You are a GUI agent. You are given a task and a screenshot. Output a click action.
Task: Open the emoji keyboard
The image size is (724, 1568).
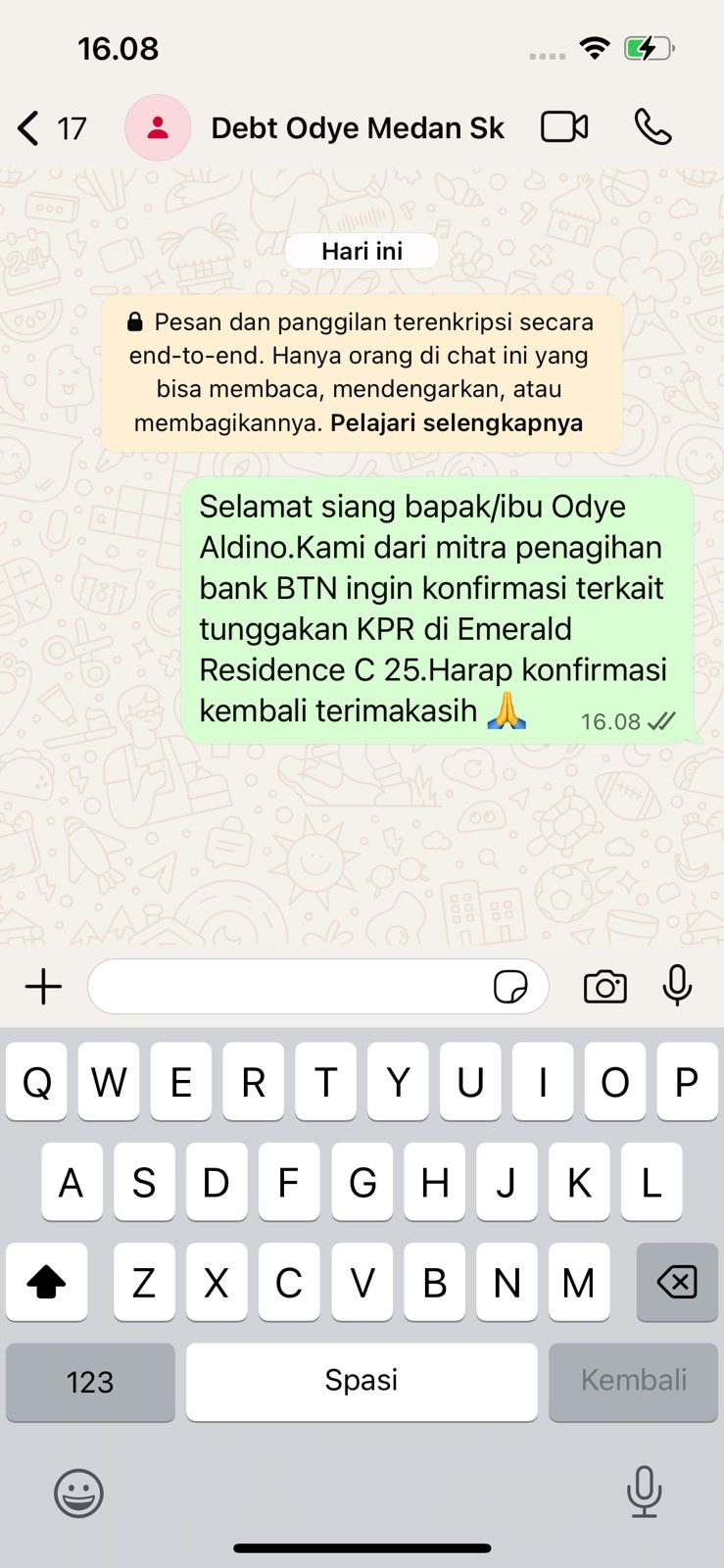tap(78, 1494)
